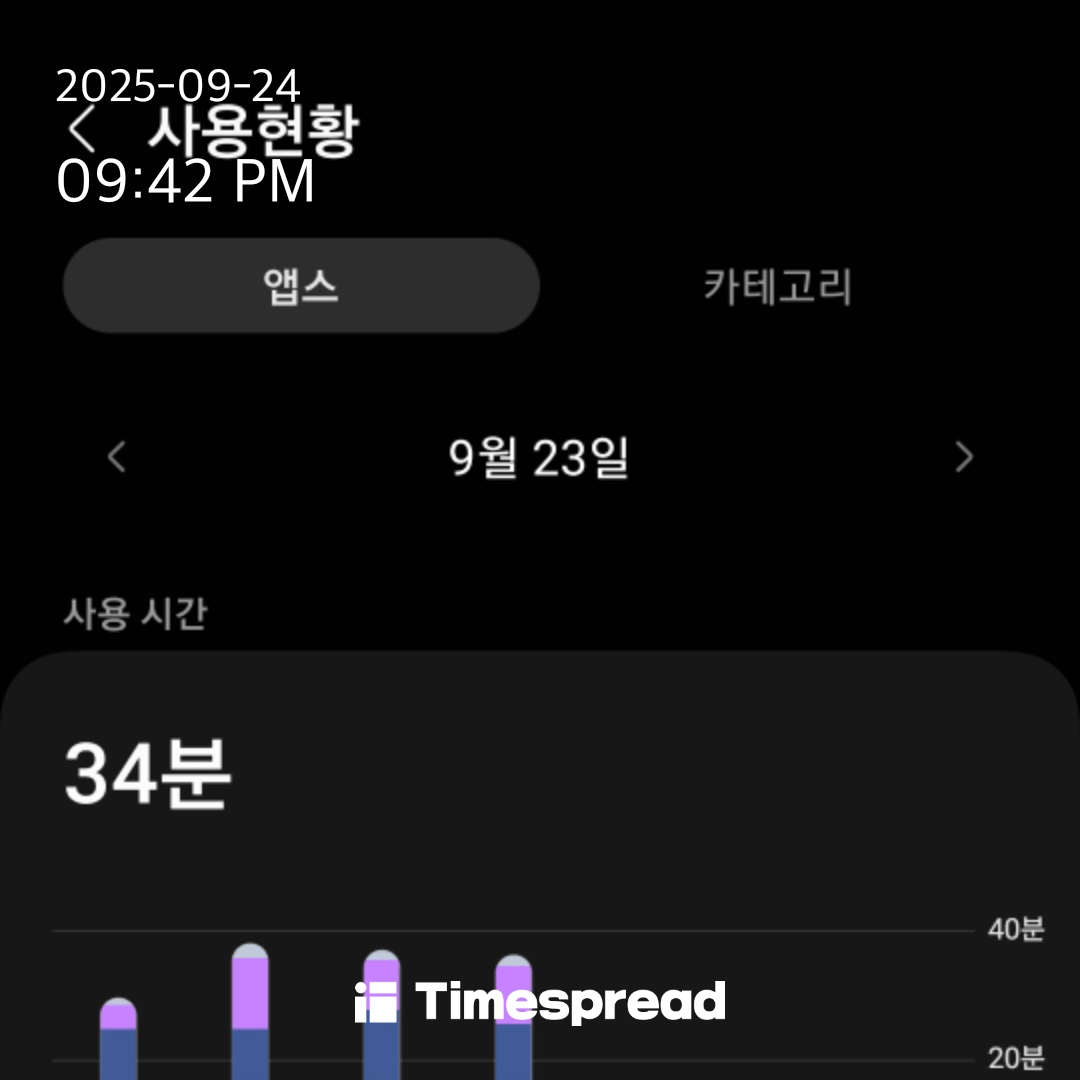1080x1080 pixels.
Task: Show the day before 9월 23일
Action: coord(117,457)
